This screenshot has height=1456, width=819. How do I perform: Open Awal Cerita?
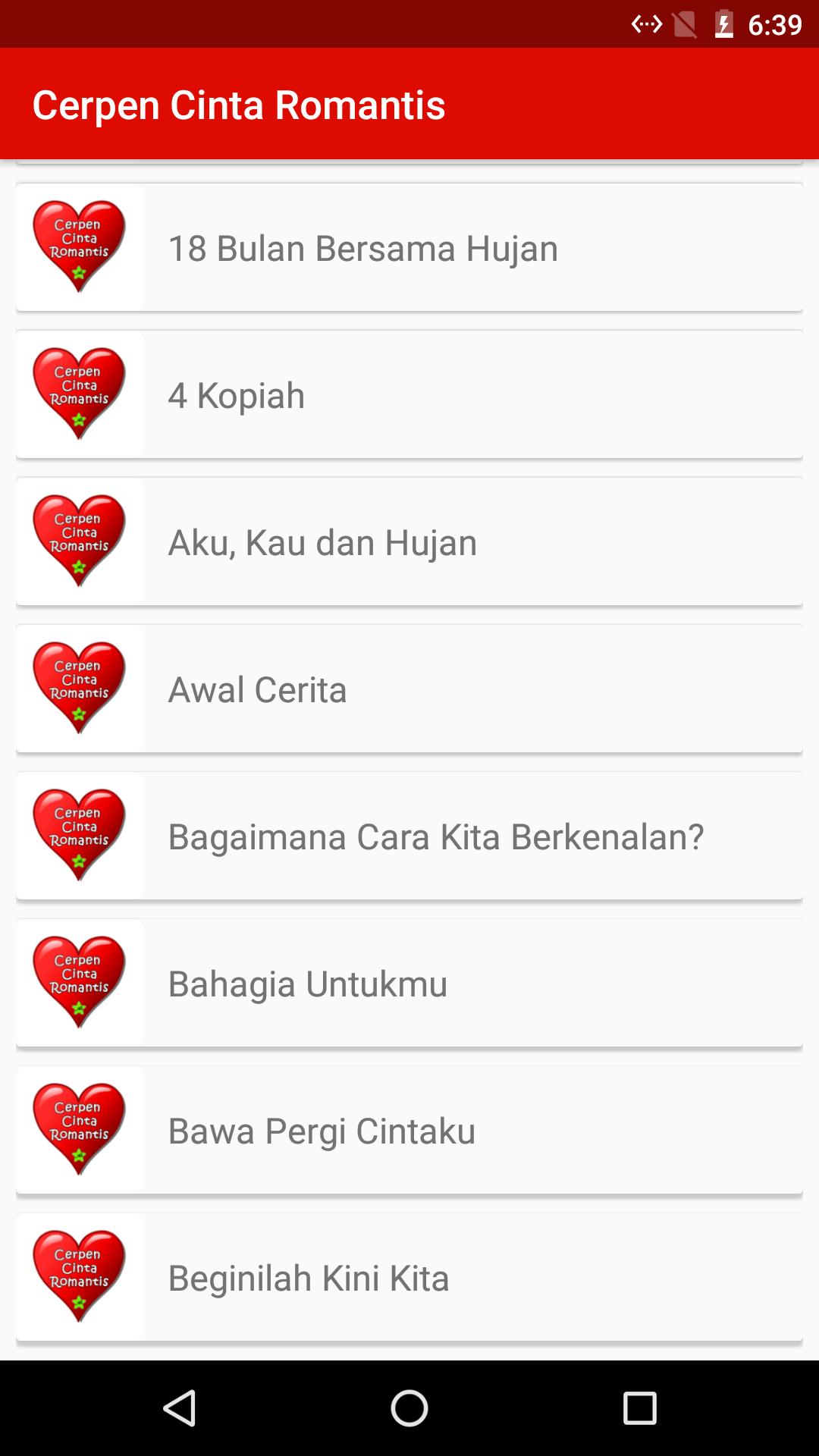(409, 689)
